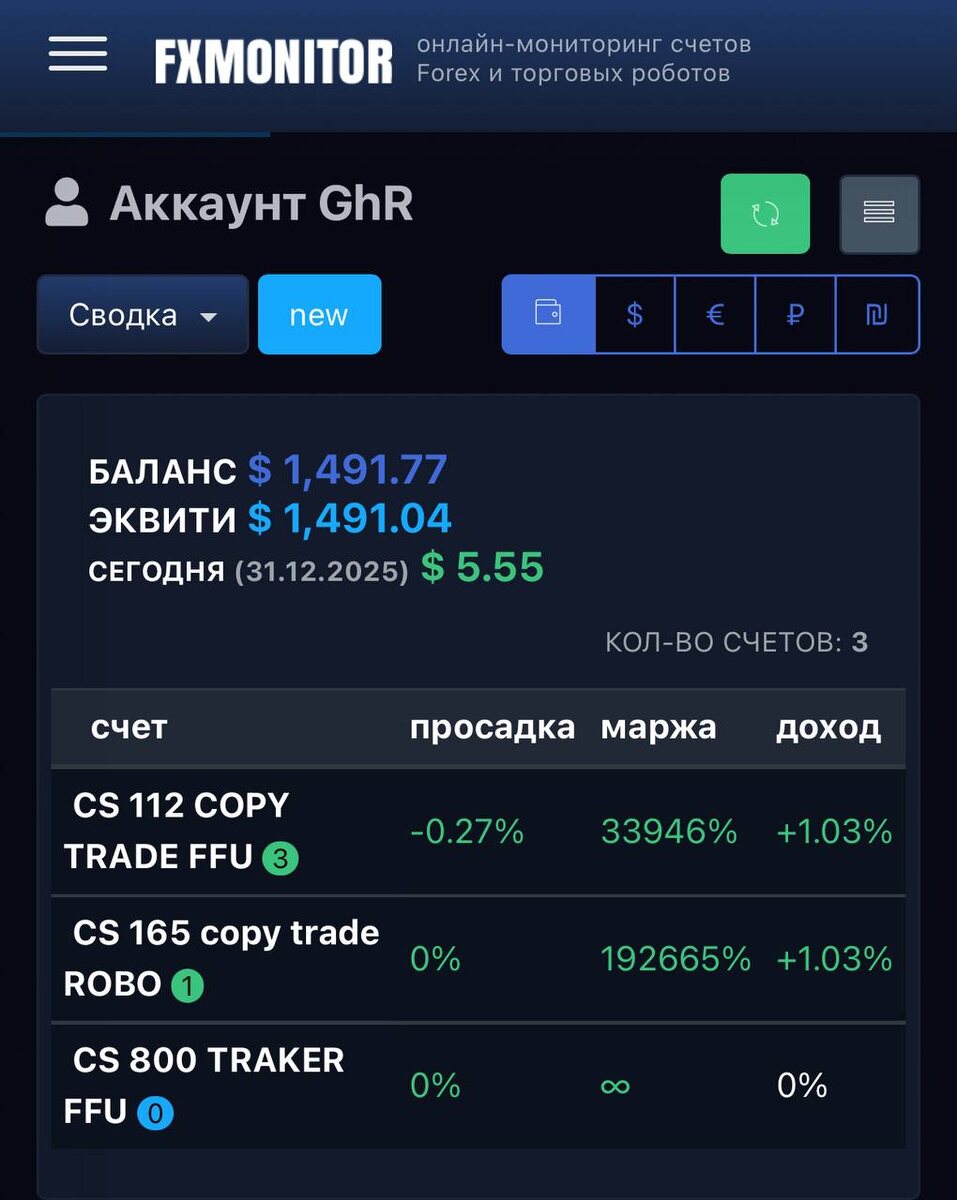
Task: Open account CS 165 copy trade ROBO
Action: [220, 958]
